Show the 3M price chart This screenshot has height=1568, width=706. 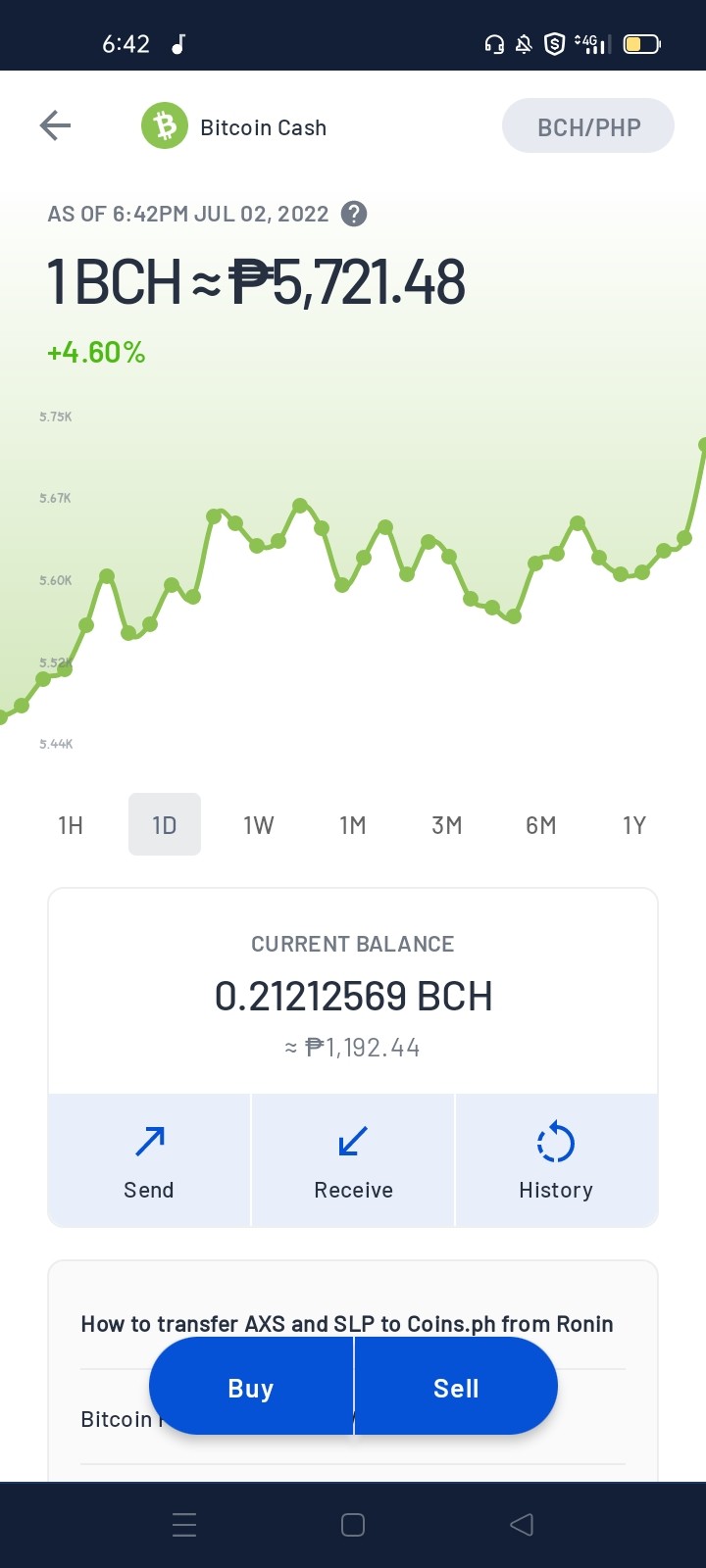pos(447,825)
